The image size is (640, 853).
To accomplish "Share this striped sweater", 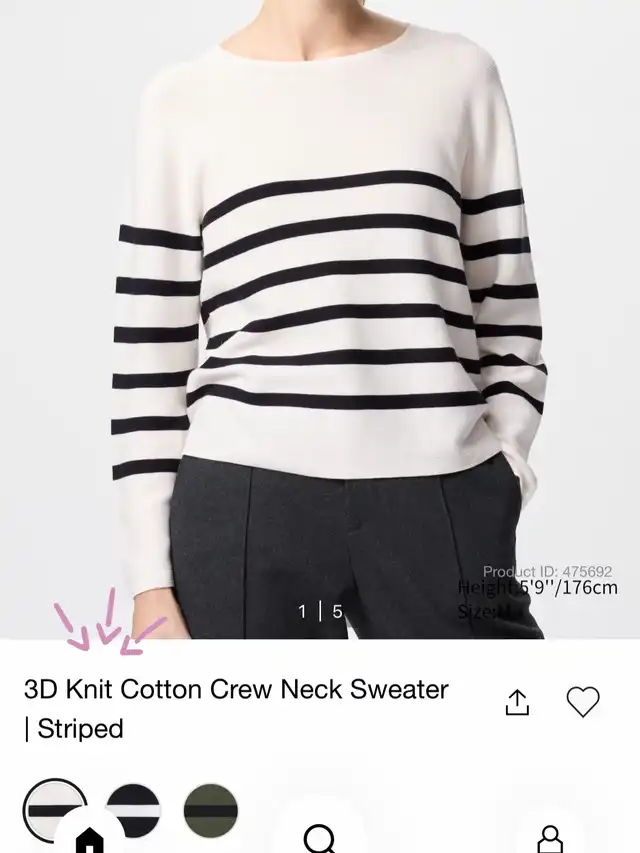I will pyautogui.click(x=517, y=703).
